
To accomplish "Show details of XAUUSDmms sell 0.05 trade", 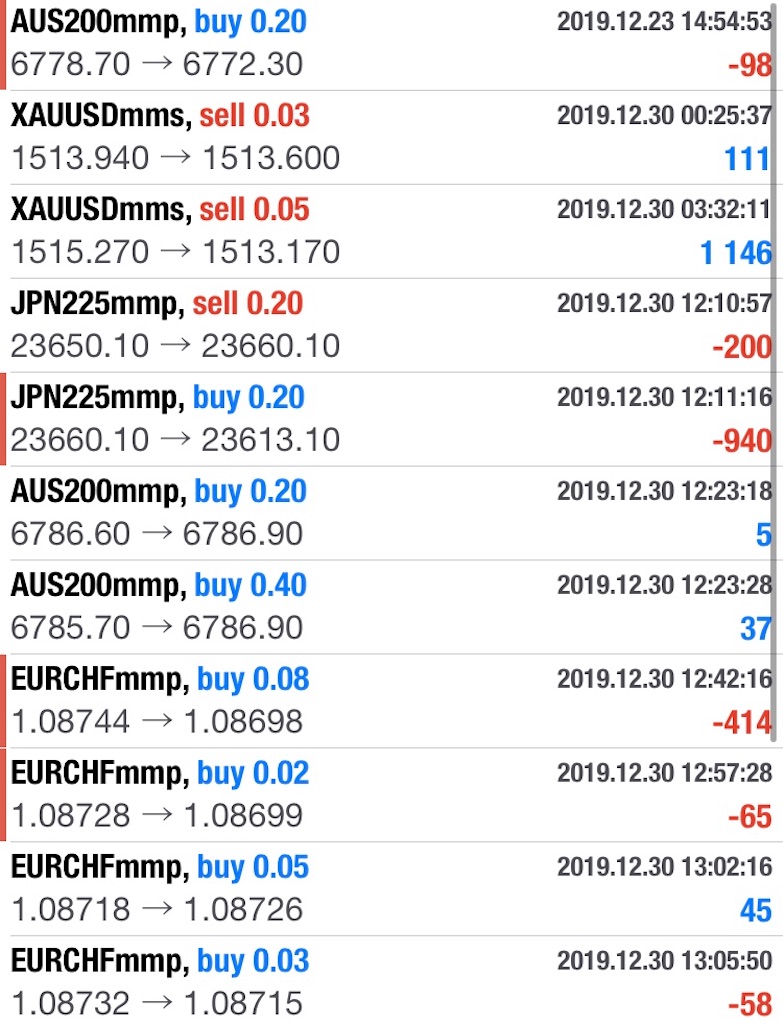I will coord(390,231).
